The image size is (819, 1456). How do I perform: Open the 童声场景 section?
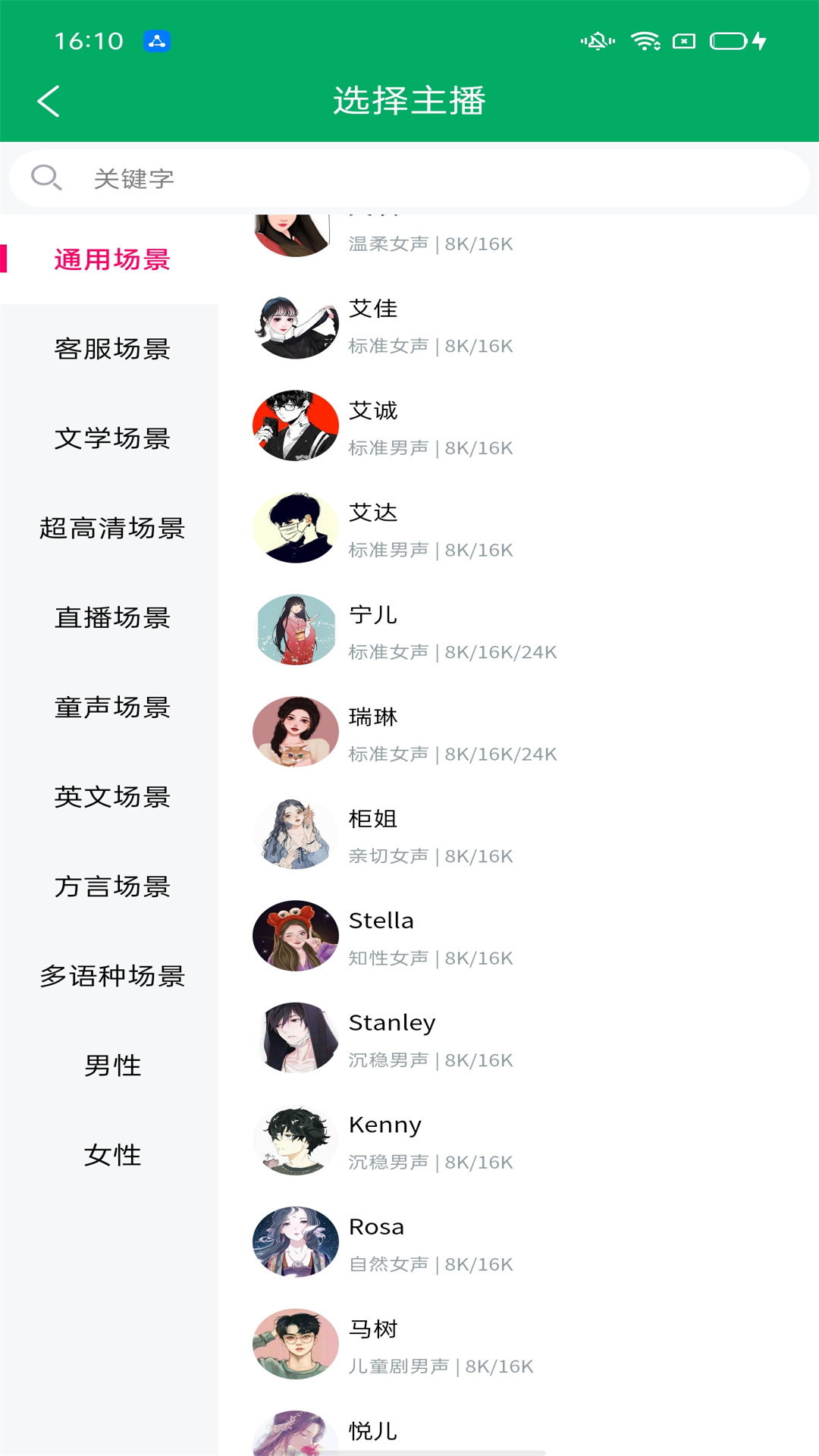click(112, 708)
